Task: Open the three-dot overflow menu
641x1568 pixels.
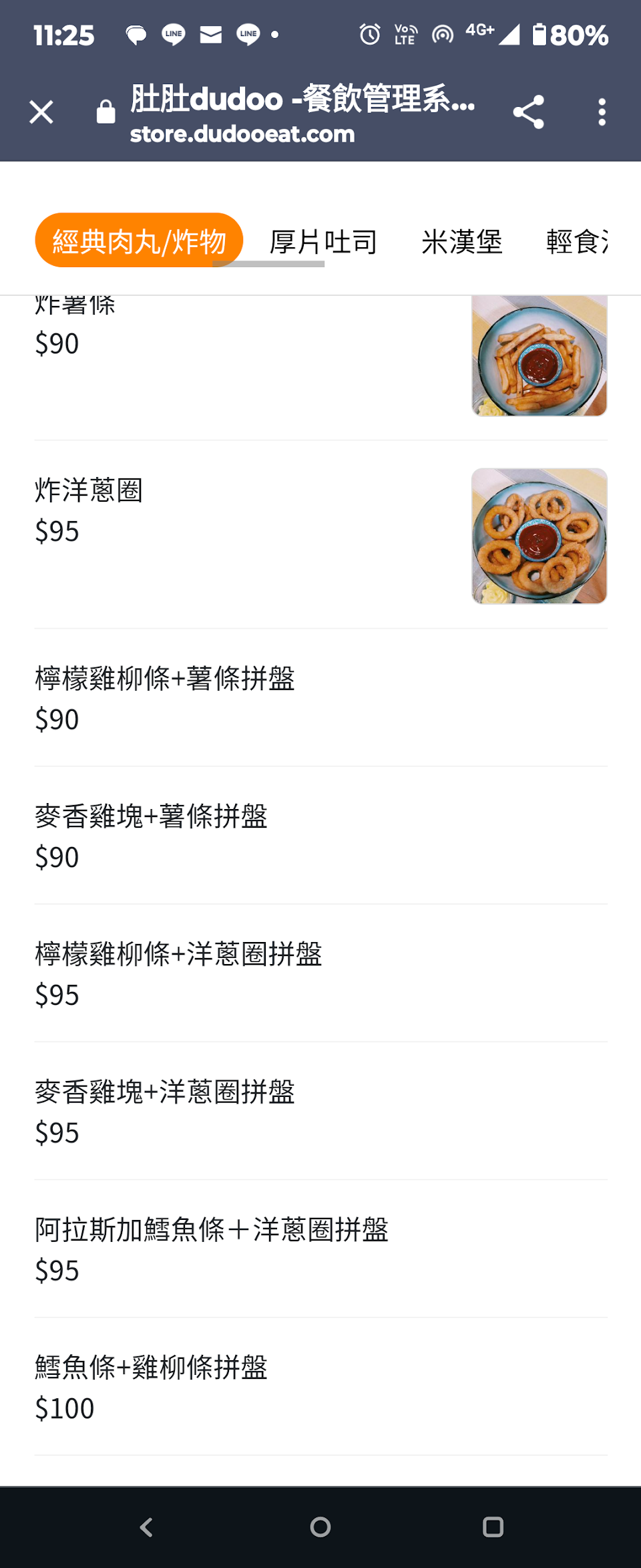Action: coord(602,112)
